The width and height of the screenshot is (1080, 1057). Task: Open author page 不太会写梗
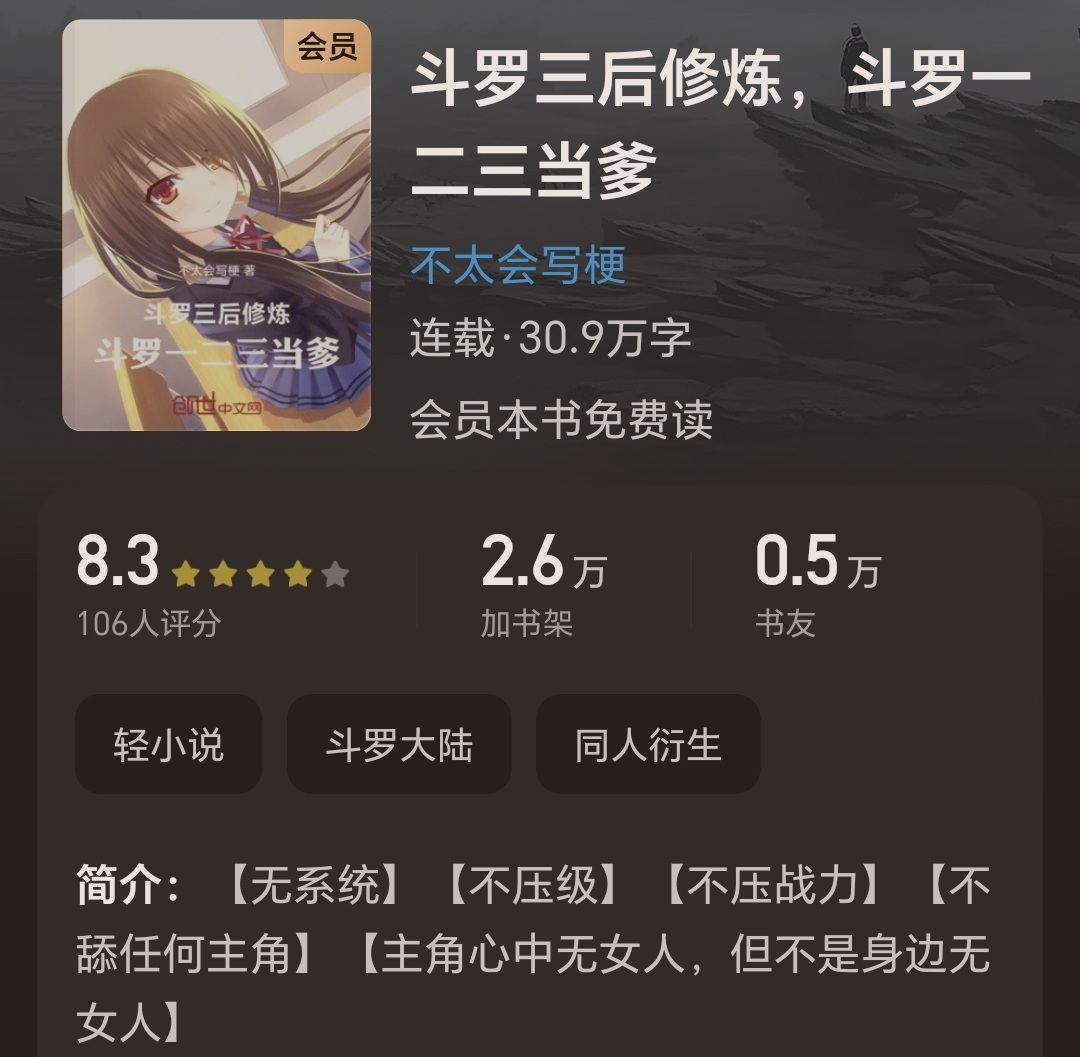pos(518,265)
